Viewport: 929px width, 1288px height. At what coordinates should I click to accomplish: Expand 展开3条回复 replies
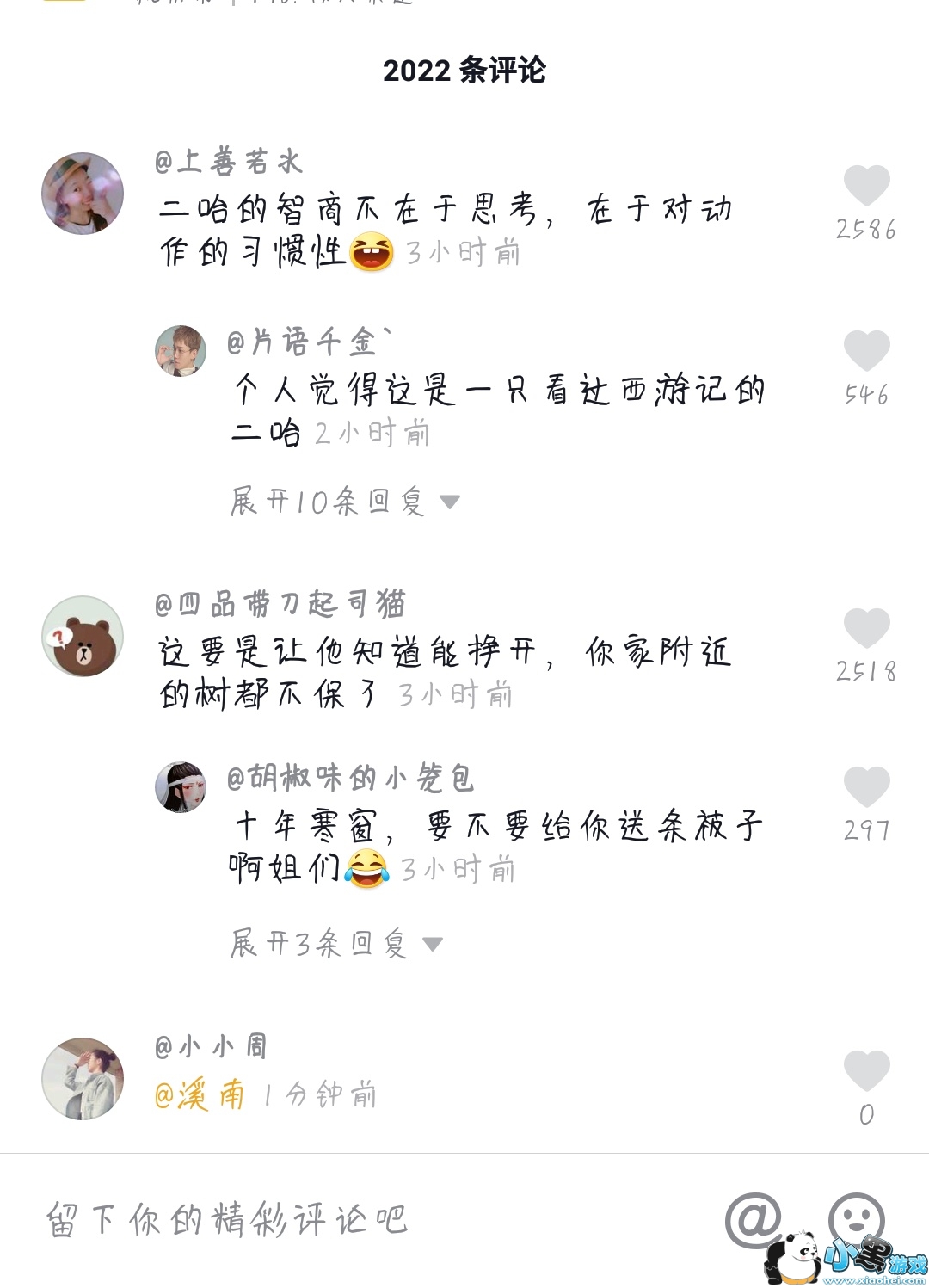(x=335, y=944)
